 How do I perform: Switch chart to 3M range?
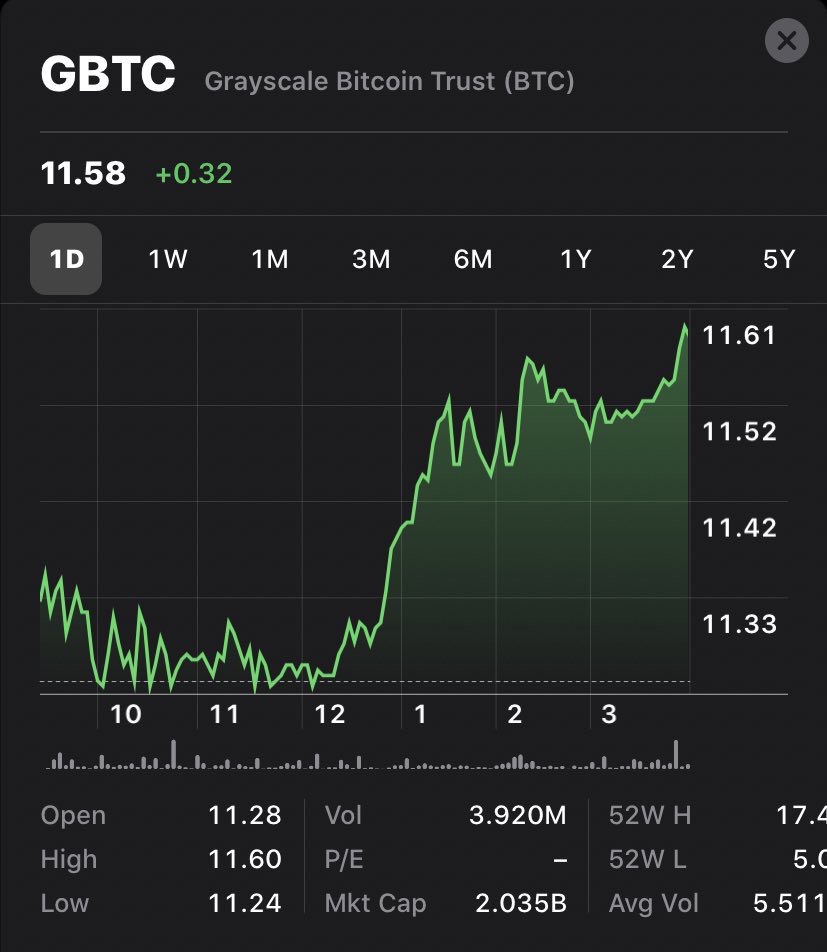coord(371,259)
